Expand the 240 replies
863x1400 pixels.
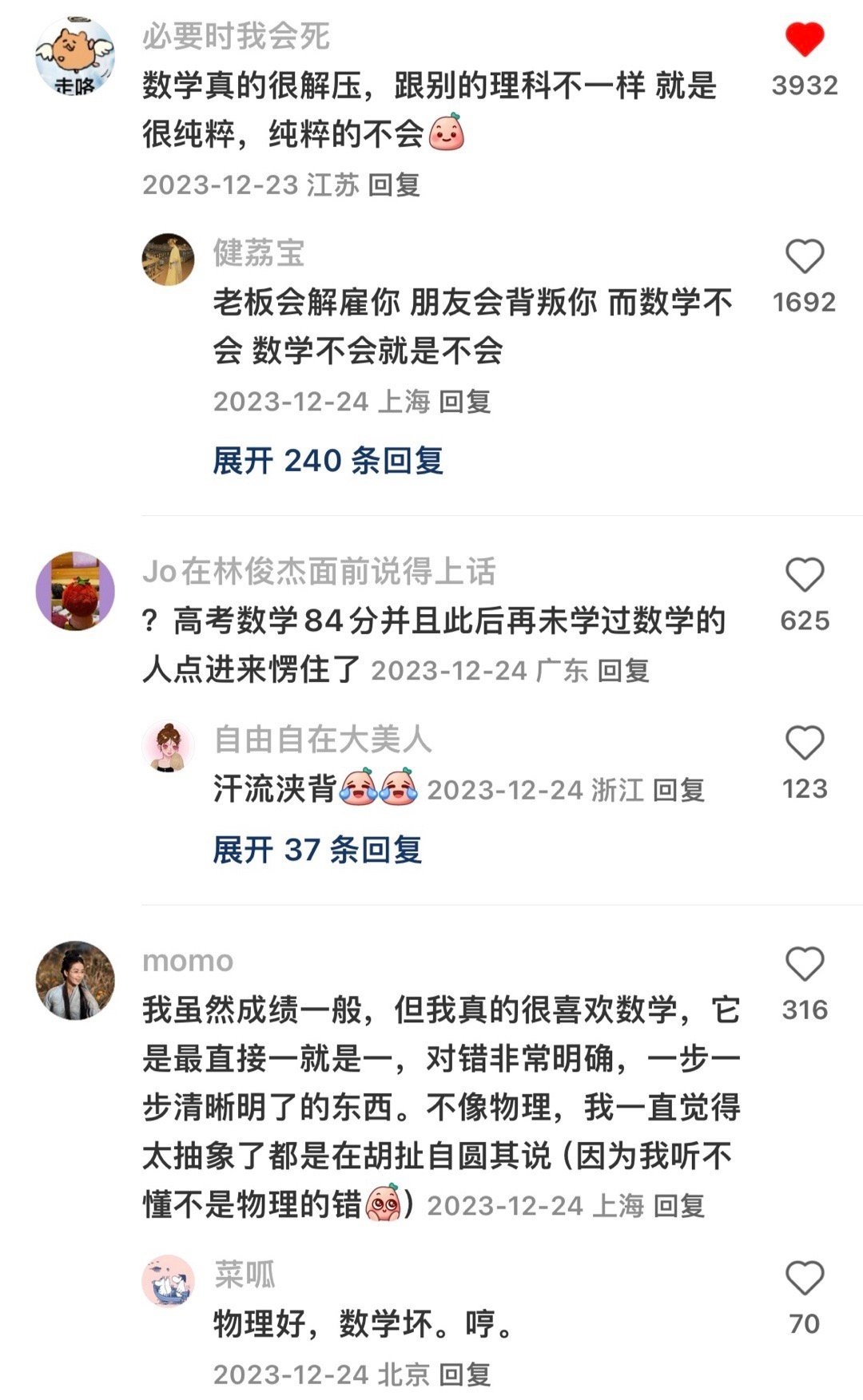pyautogui.click(x=328, y=461)
